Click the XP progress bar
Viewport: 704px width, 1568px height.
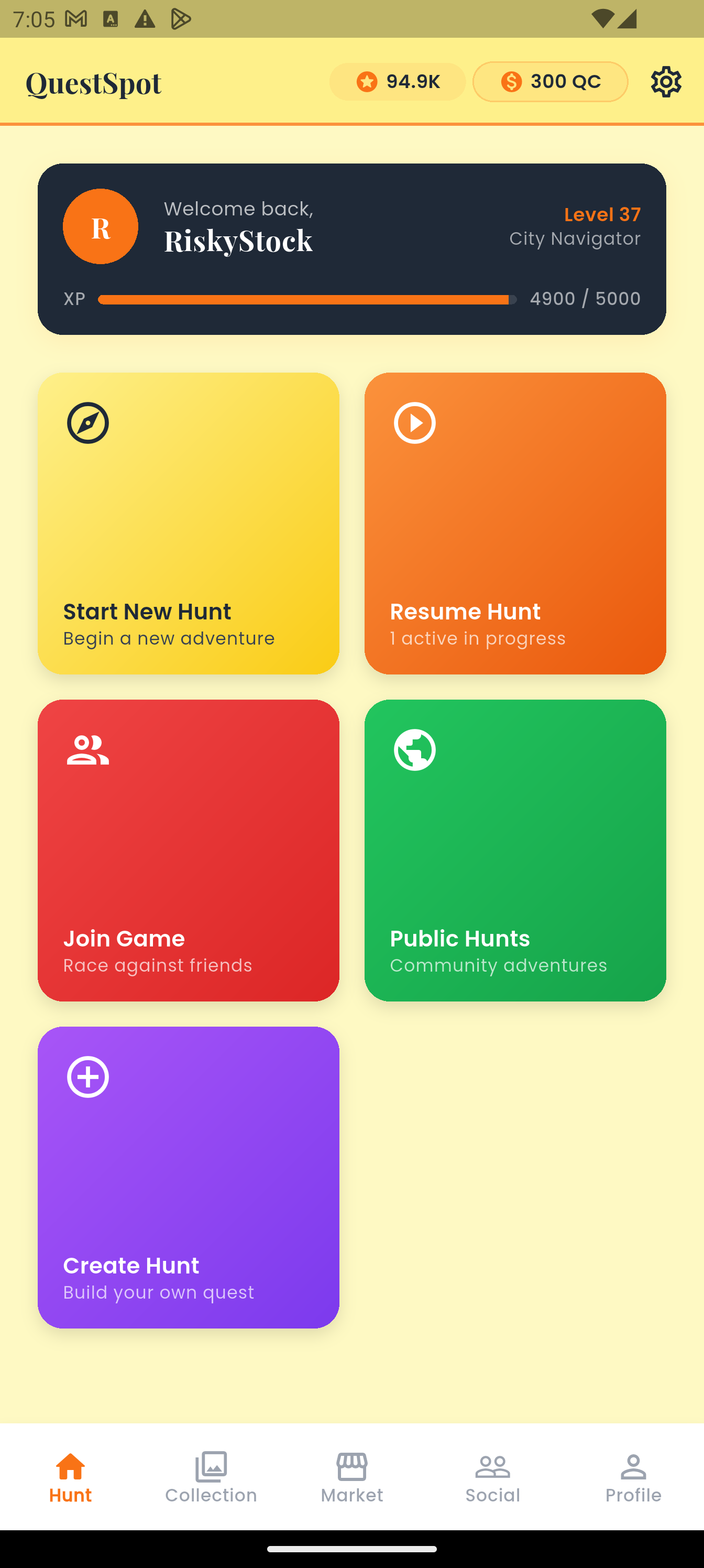pyautogui.click(x=304, y=299)
